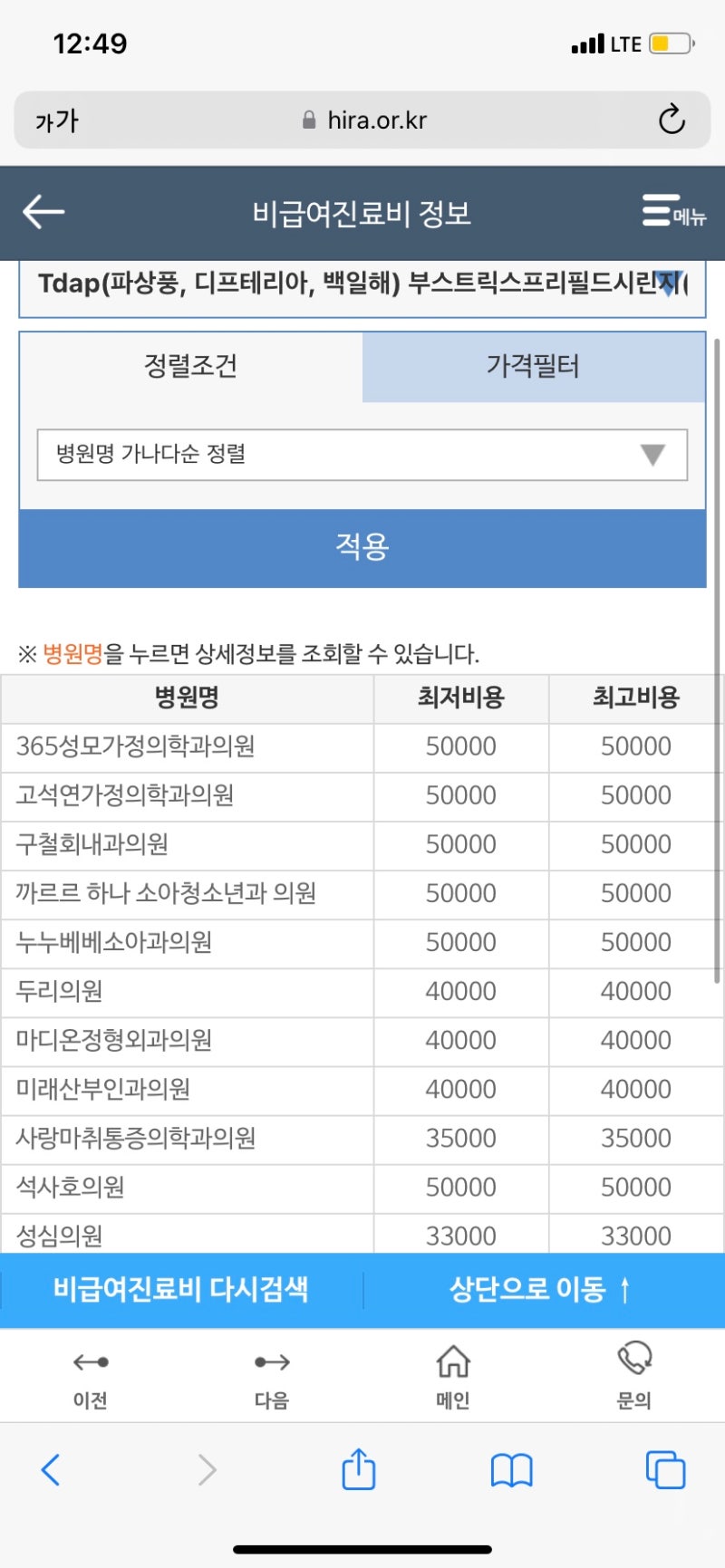Screen dimensions: 725x1568
Task: Switch to the 가격필터 tab
Action: pos(534,366)
